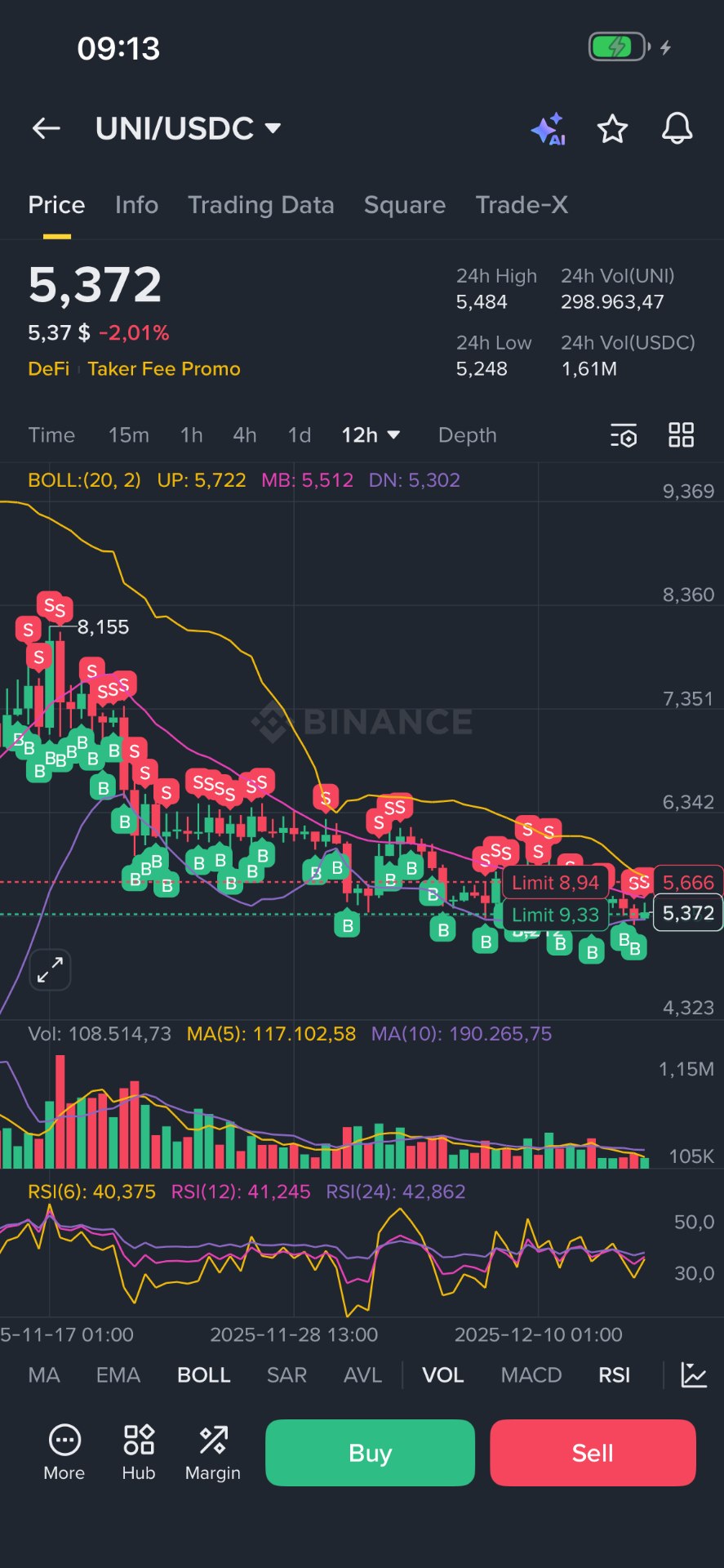Screen dimensions: 724x1568
Task: Open the 12h timeframe dropdown
Action: (371, 435)
